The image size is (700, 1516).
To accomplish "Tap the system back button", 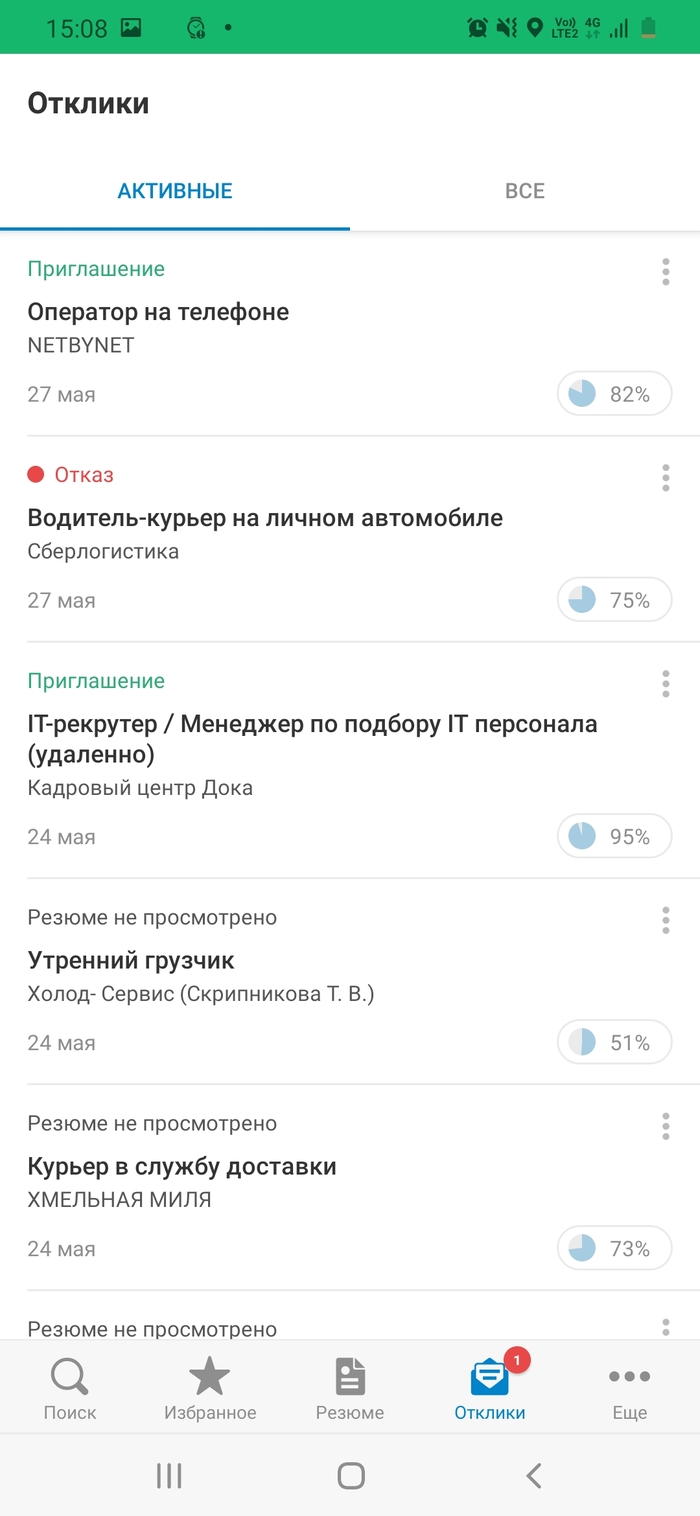I will 534,1475.
